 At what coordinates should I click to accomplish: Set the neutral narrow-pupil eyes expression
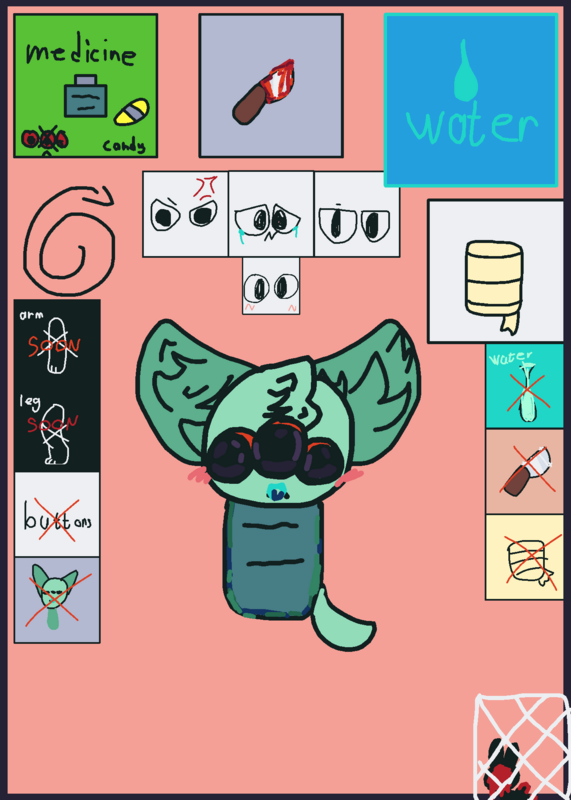click(357, 214)
